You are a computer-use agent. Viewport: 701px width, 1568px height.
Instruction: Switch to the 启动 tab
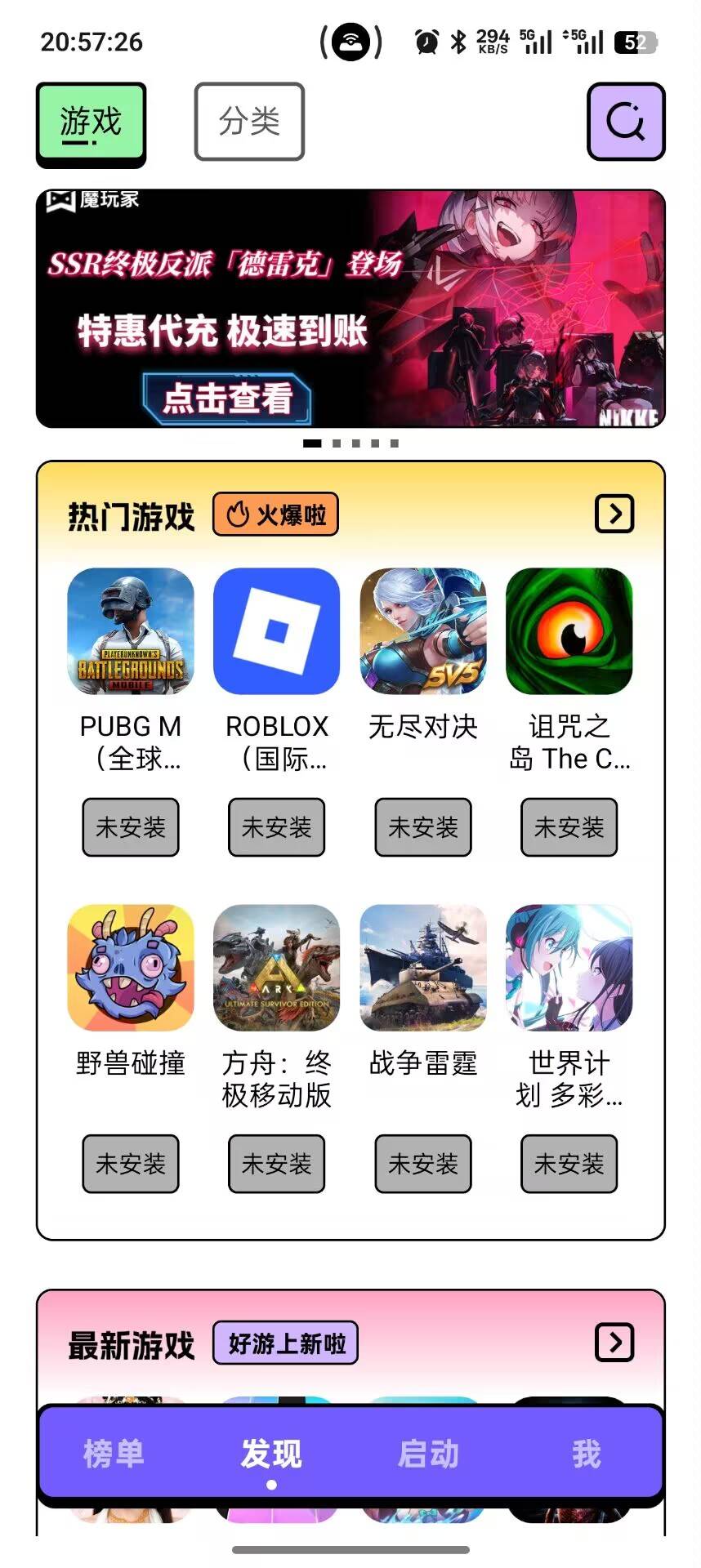(x=428, y=1454)
